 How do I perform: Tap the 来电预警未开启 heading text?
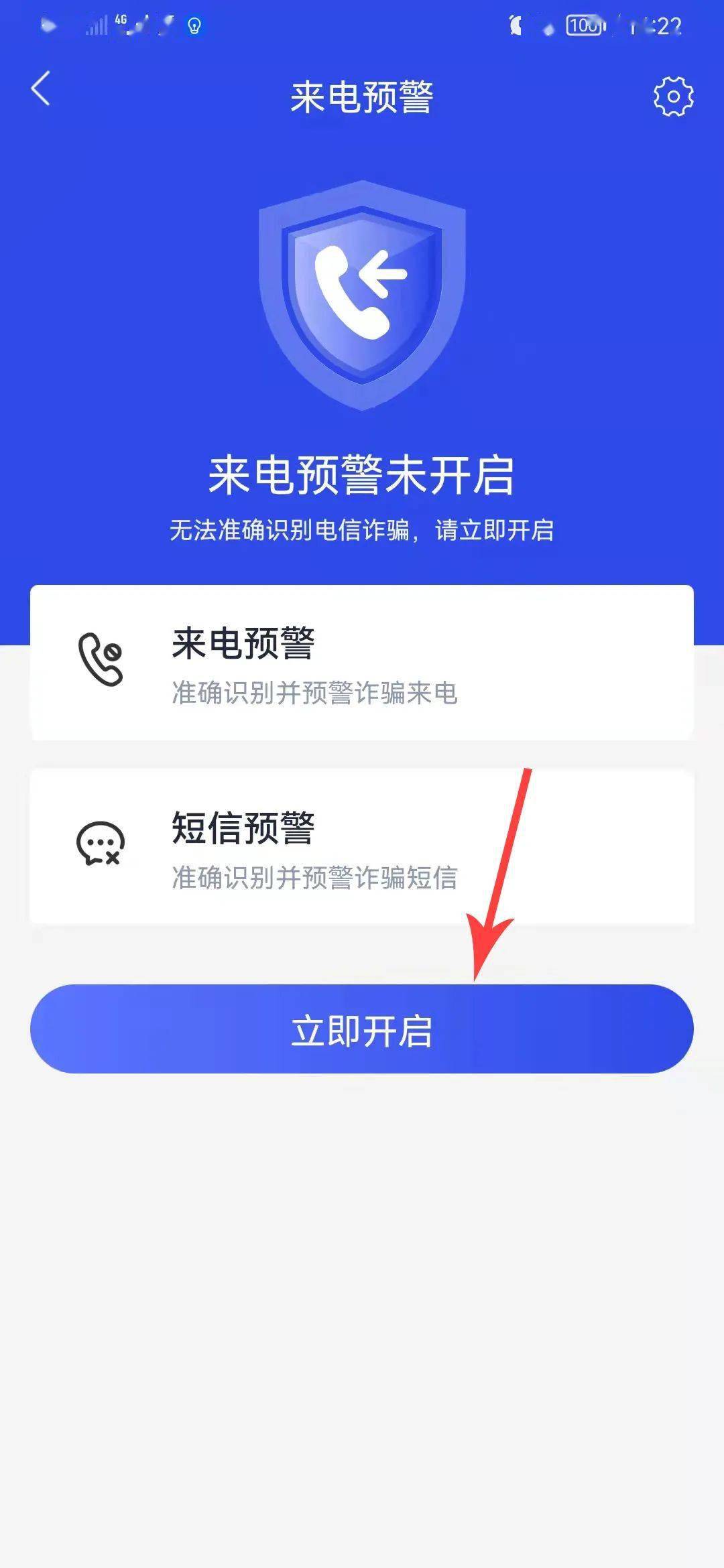click(362, 472)
